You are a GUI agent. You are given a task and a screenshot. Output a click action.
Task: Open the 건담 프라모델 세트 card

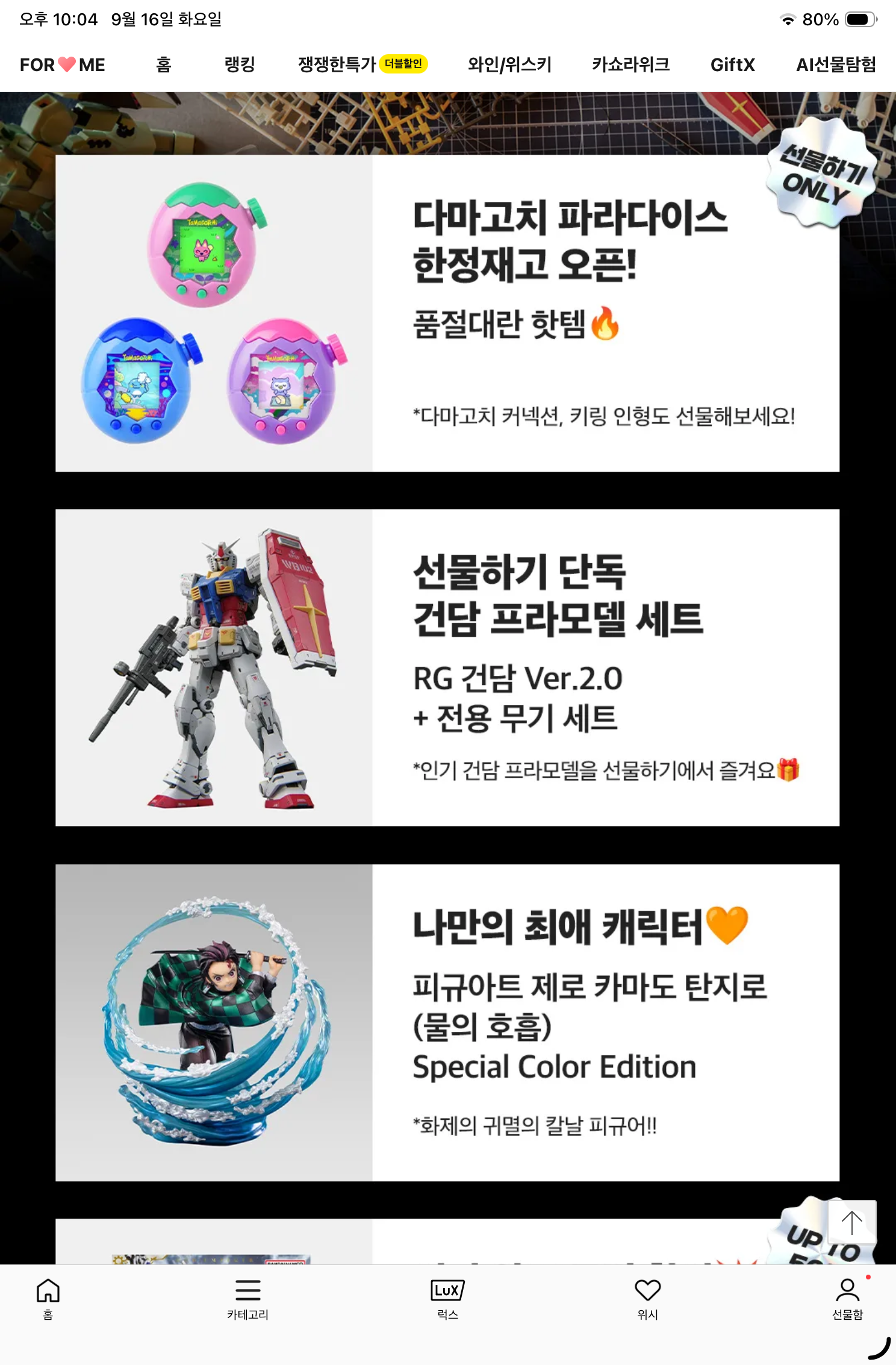447,667
